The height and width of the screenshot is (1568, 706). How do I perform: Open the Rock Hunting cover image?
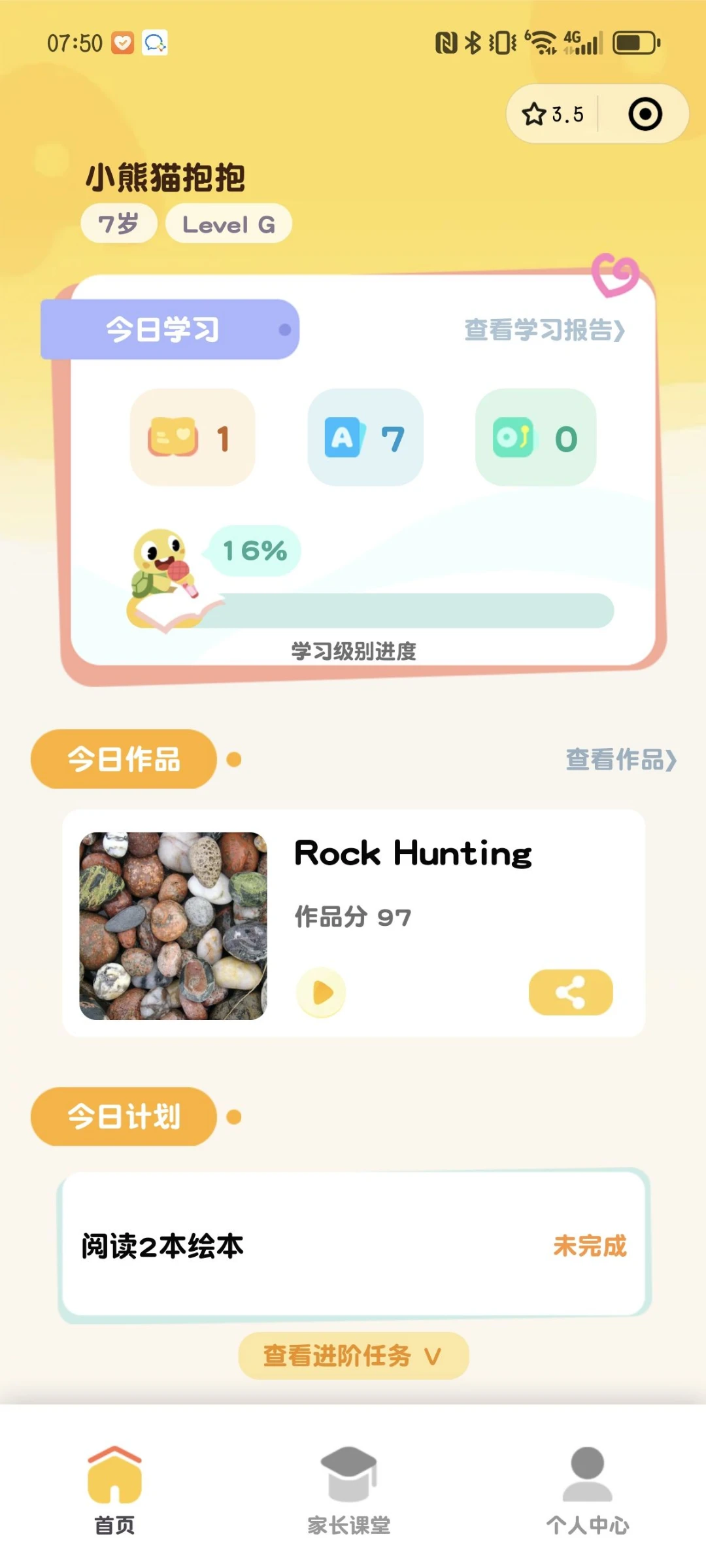point(173,926)
